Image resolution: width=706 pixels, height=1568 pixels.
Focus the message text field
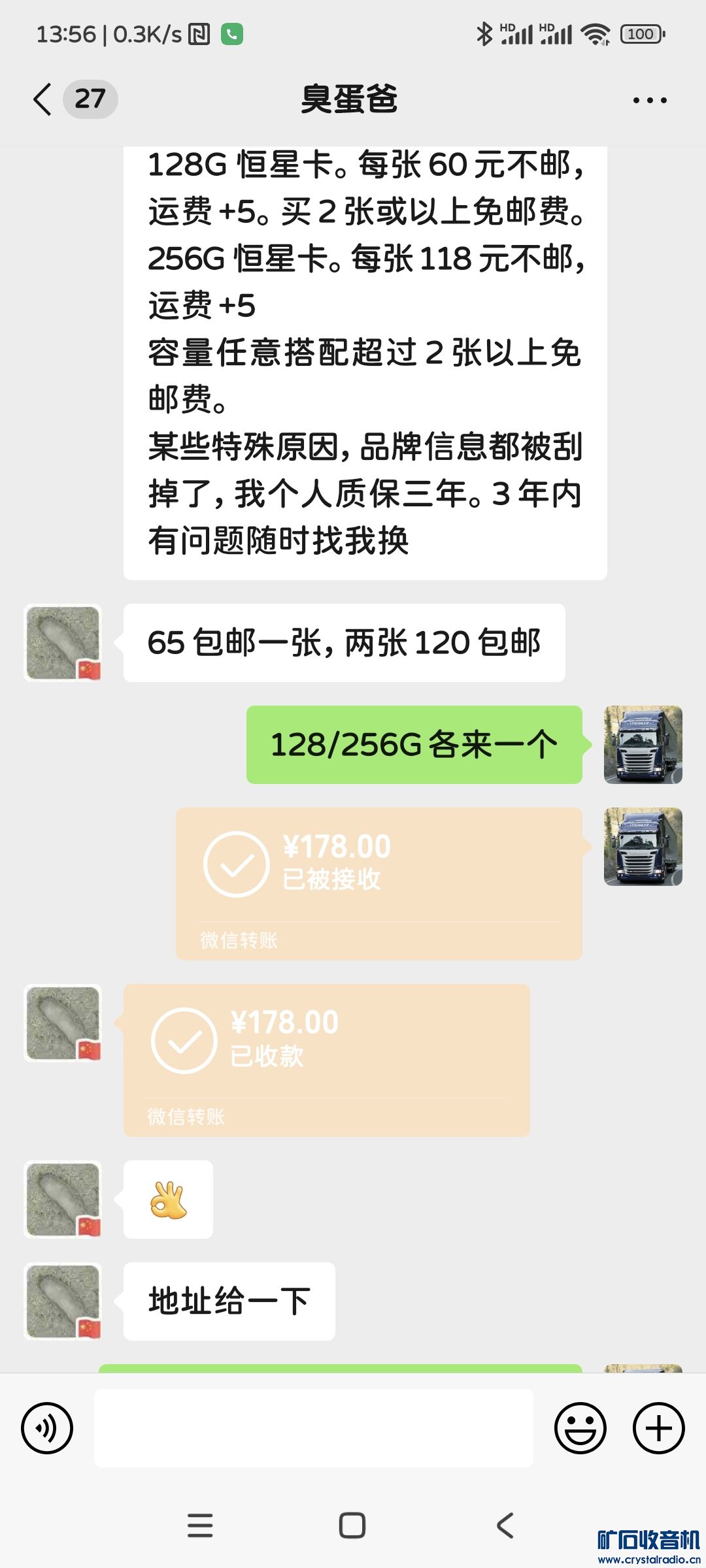314,1428
